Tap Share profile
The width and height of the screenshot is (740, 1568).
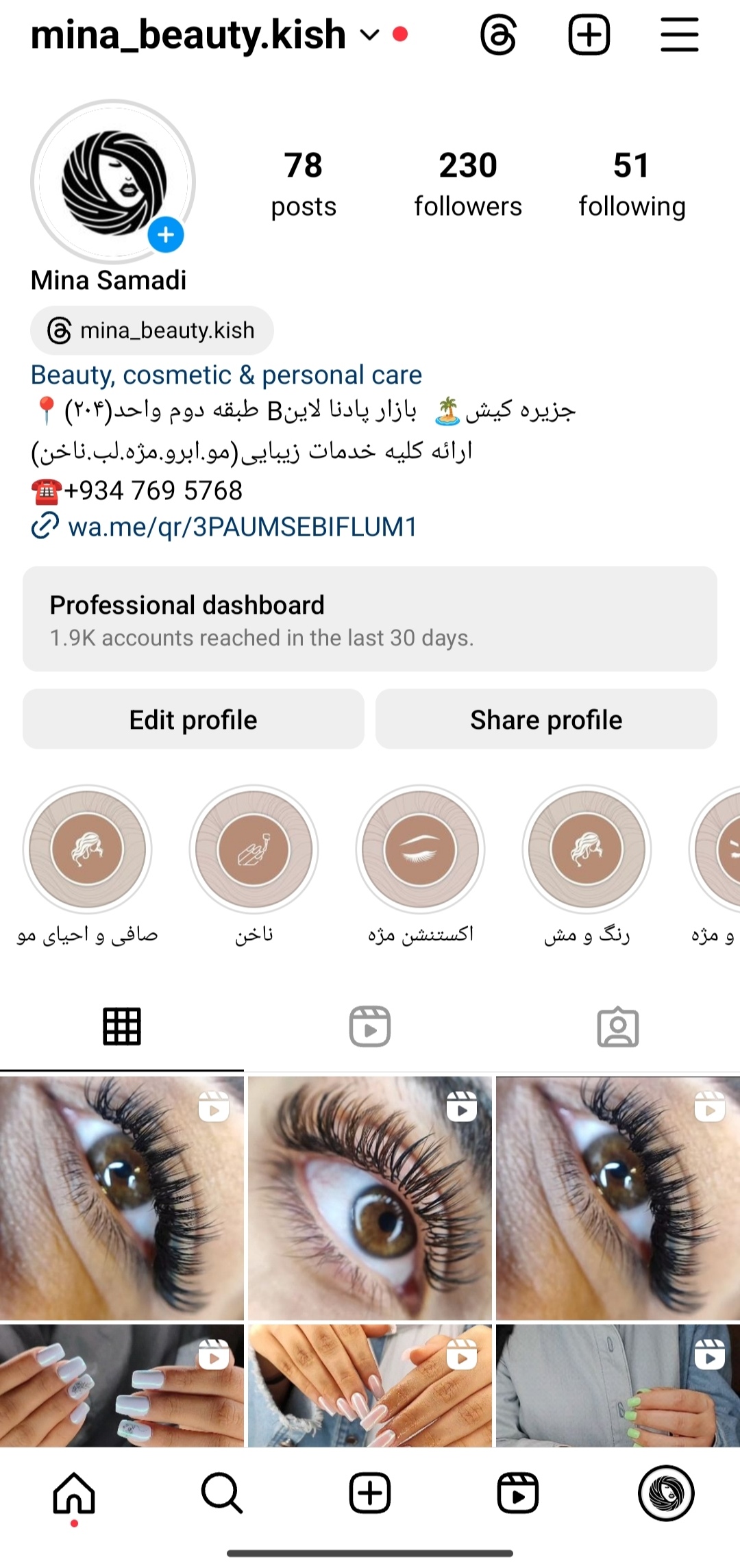[x=546, y=719]
